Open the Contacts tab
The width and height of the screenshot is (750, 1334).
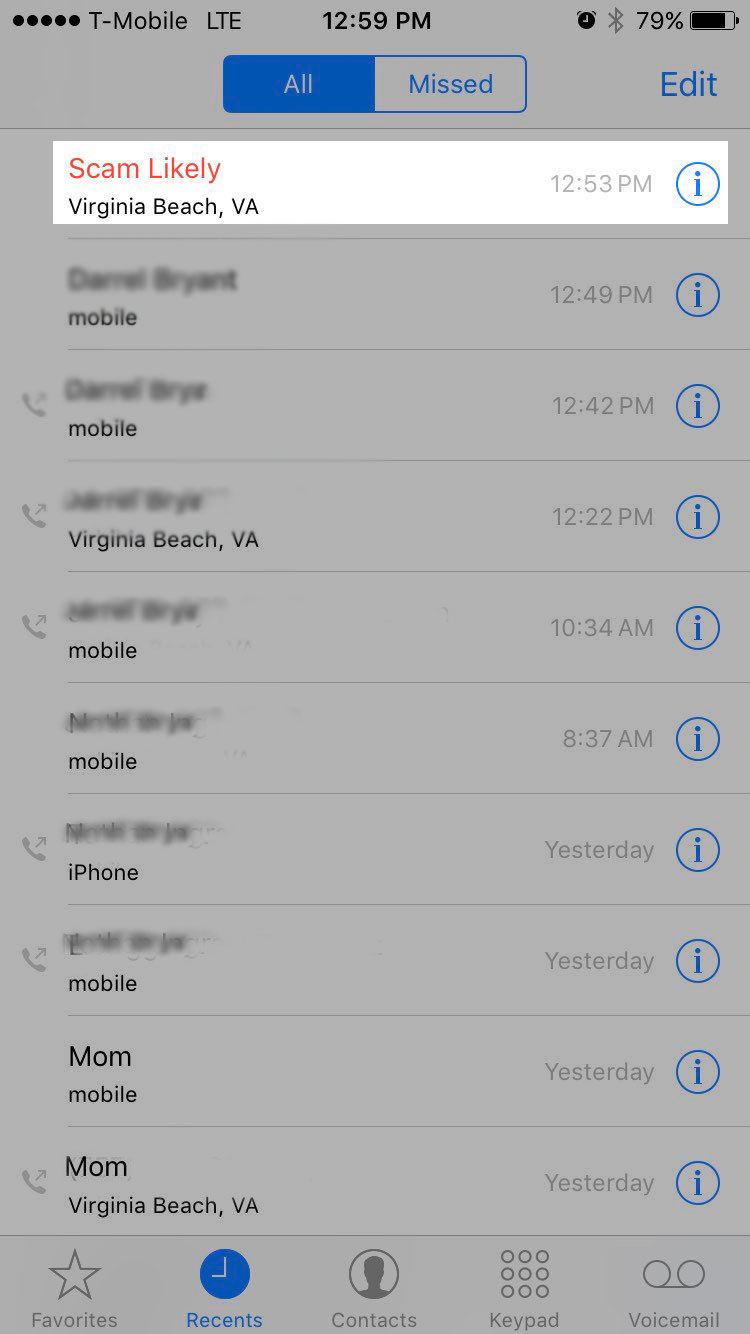tap(374, 1288)
